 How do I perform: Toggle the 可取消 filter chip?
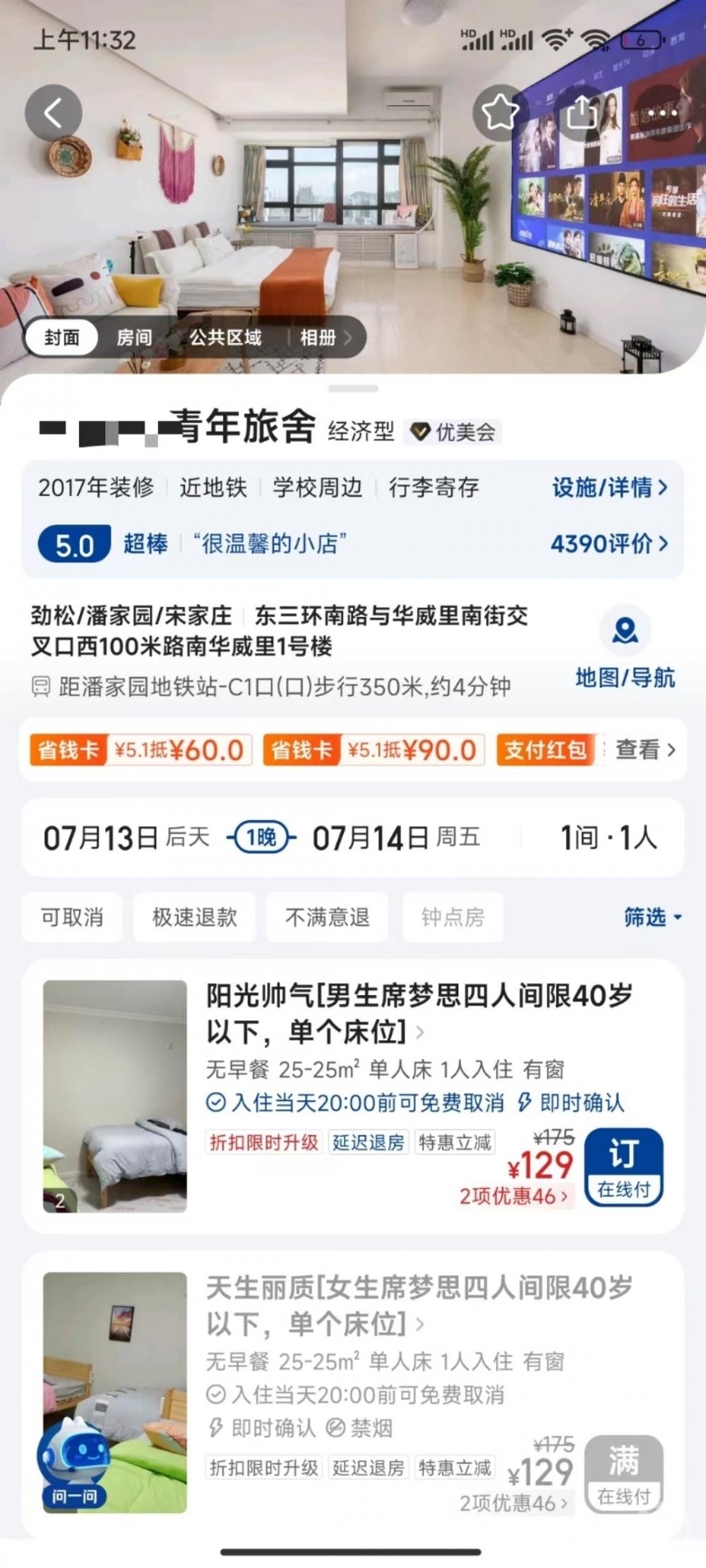pos(73,917)
